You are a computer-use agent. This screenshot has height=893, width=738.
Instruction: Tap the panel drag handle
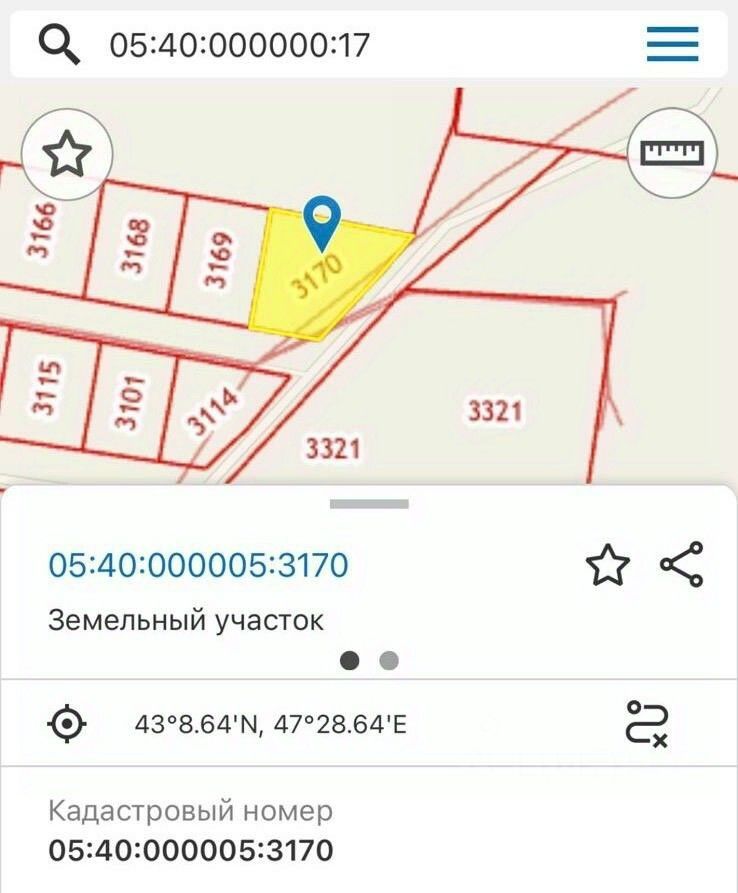tap(369, 504)
